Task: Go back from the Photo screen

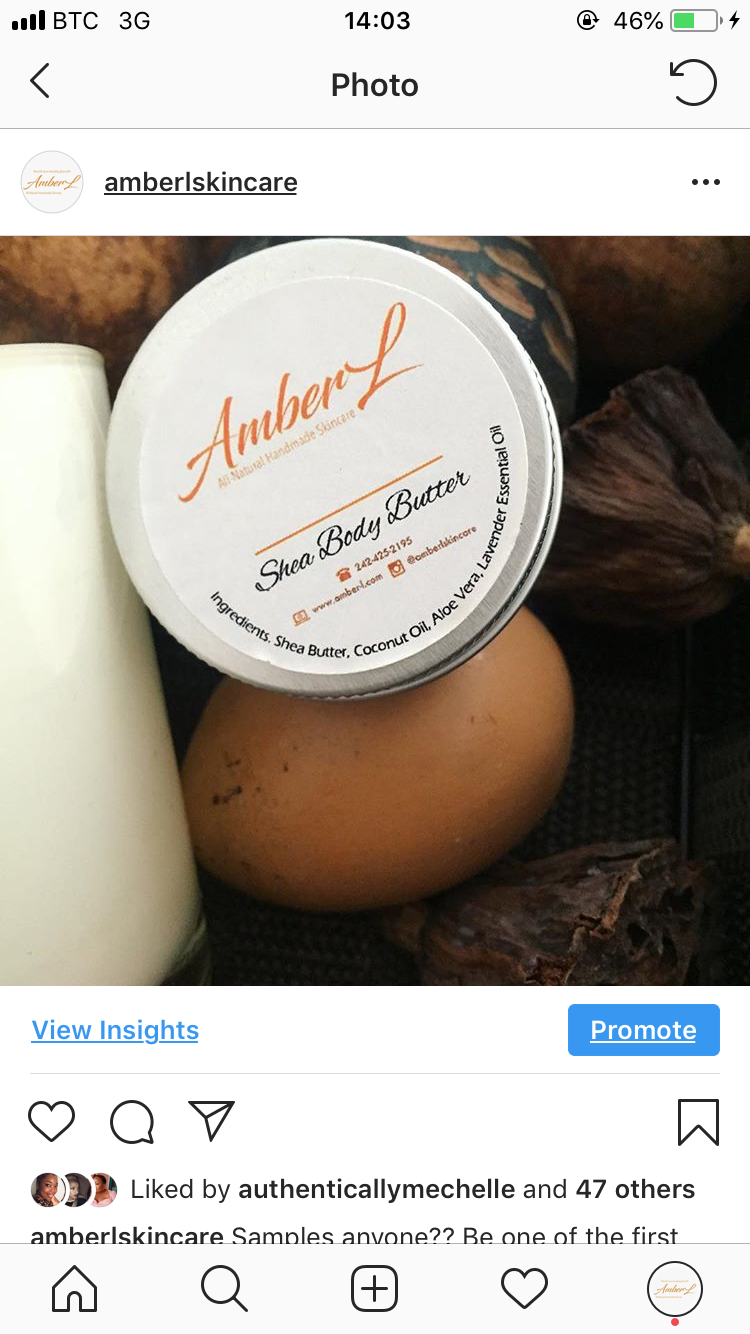Action: click(x=40, y=82)
